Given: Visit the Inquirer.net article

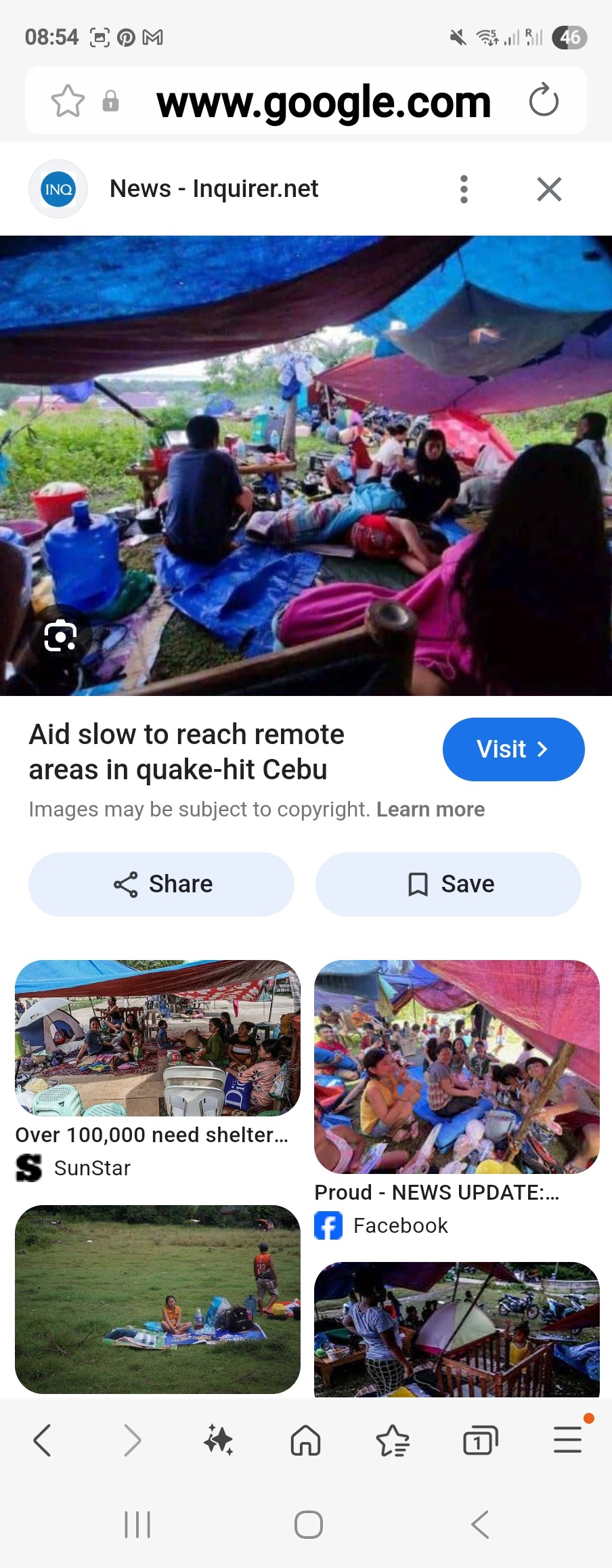Looking at the screenshot, I should (513, 749).
